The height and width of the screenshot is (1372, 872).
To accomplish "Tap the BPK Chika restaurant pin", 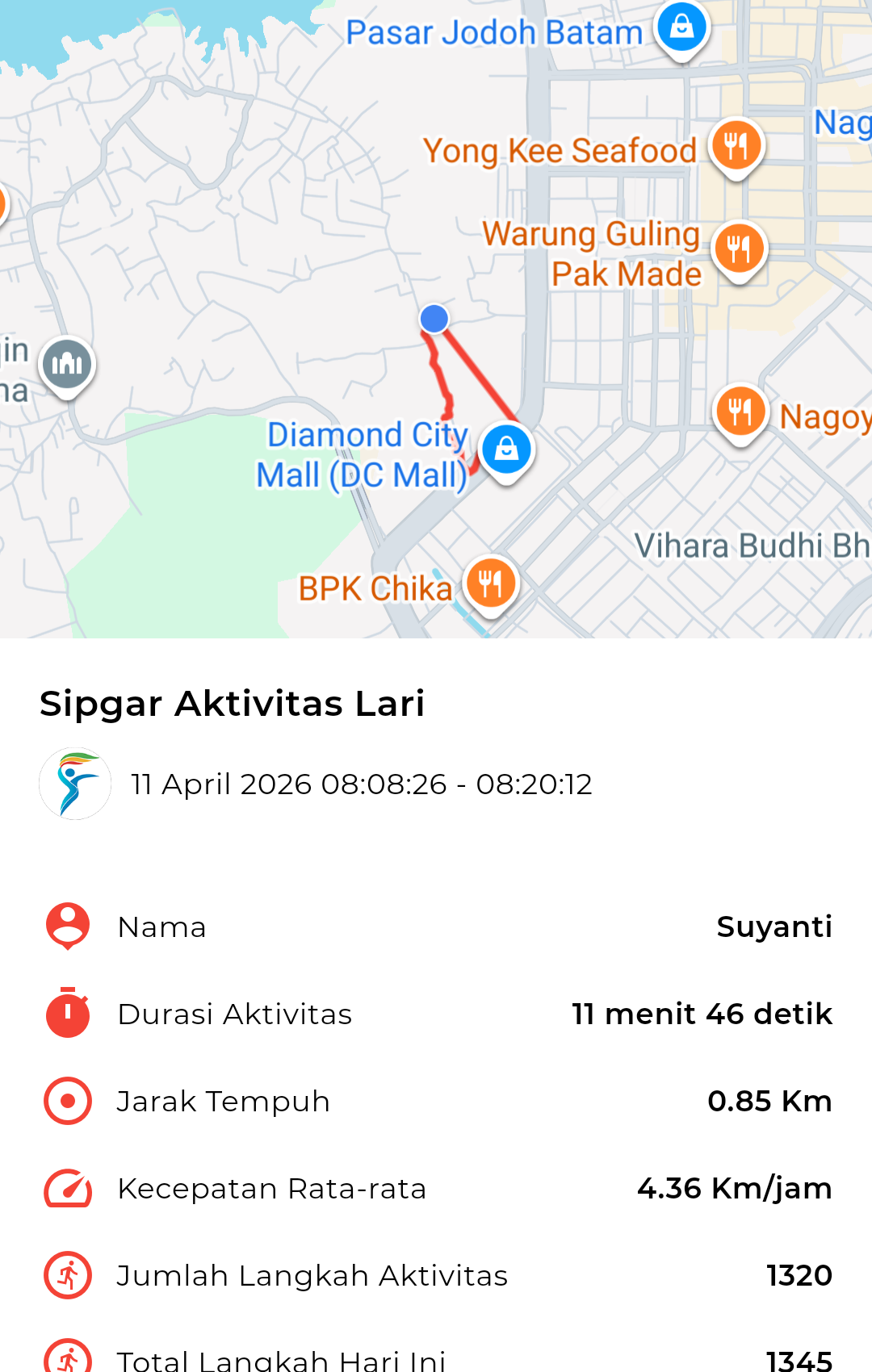I will coord(490,583).
